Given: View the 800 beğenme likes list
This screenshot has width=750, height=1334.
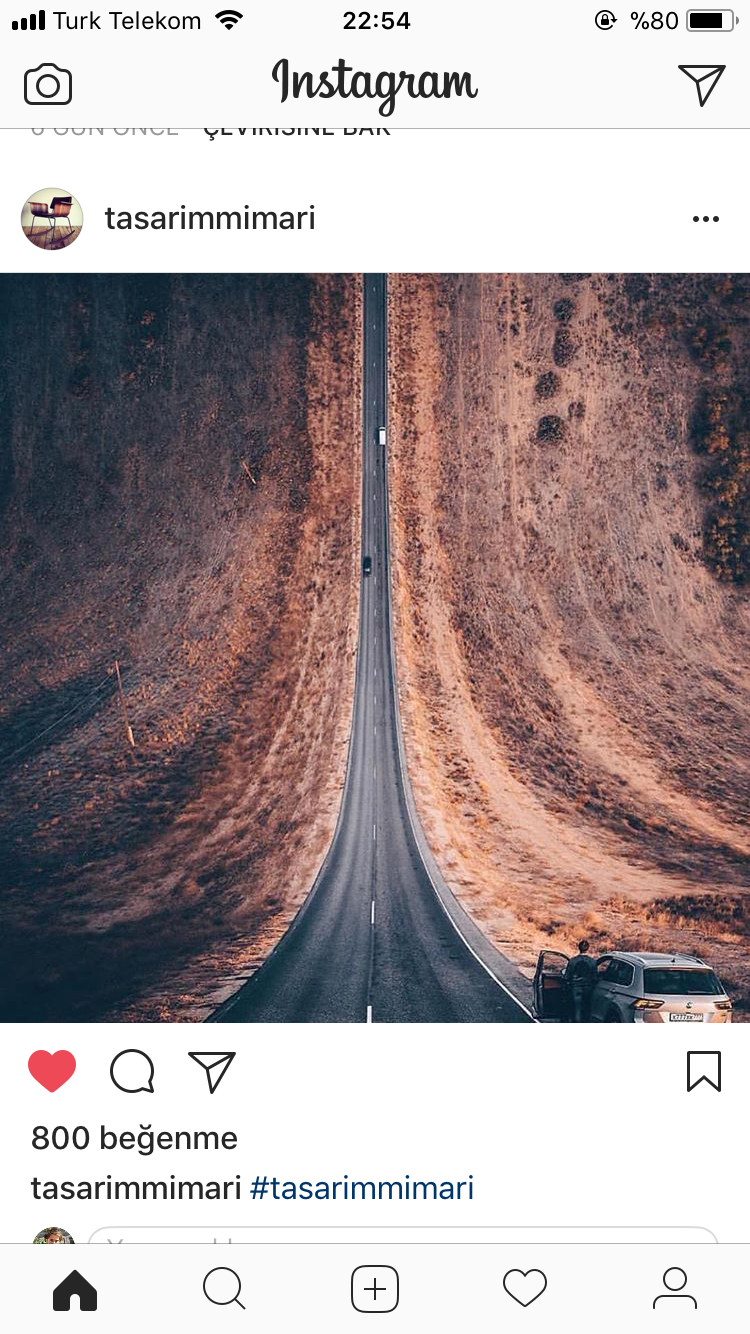Looking at the screenshot, I should click(x=134, y=1138).
